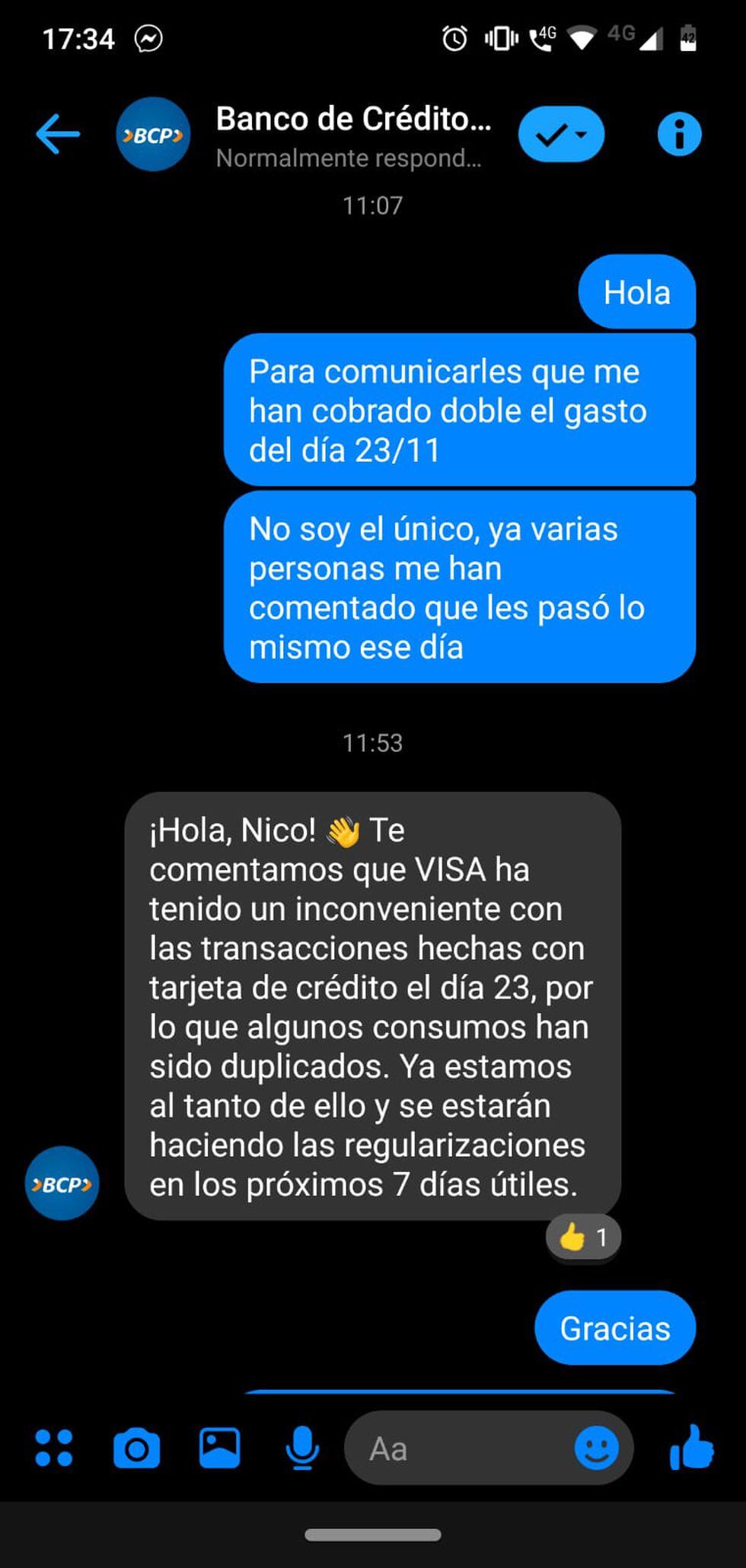Open the four-dot apps menu
The image size is (746, 1568).
click(x=54, y=1448)
